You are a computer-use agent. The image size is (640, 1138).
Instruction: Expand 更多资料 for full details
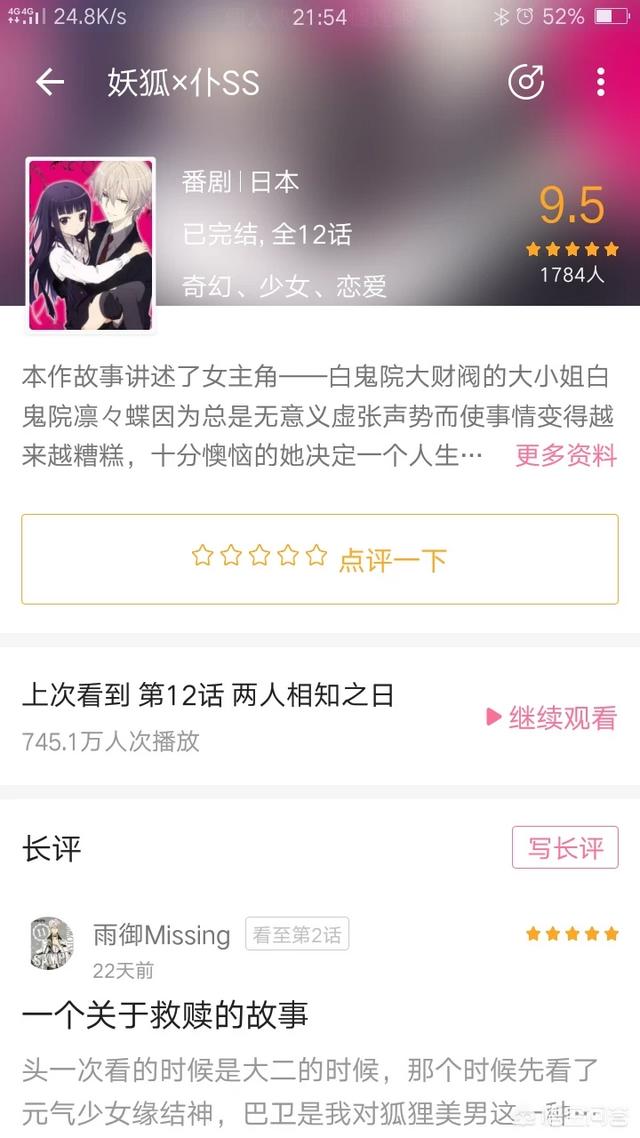(x=566, y=456)
